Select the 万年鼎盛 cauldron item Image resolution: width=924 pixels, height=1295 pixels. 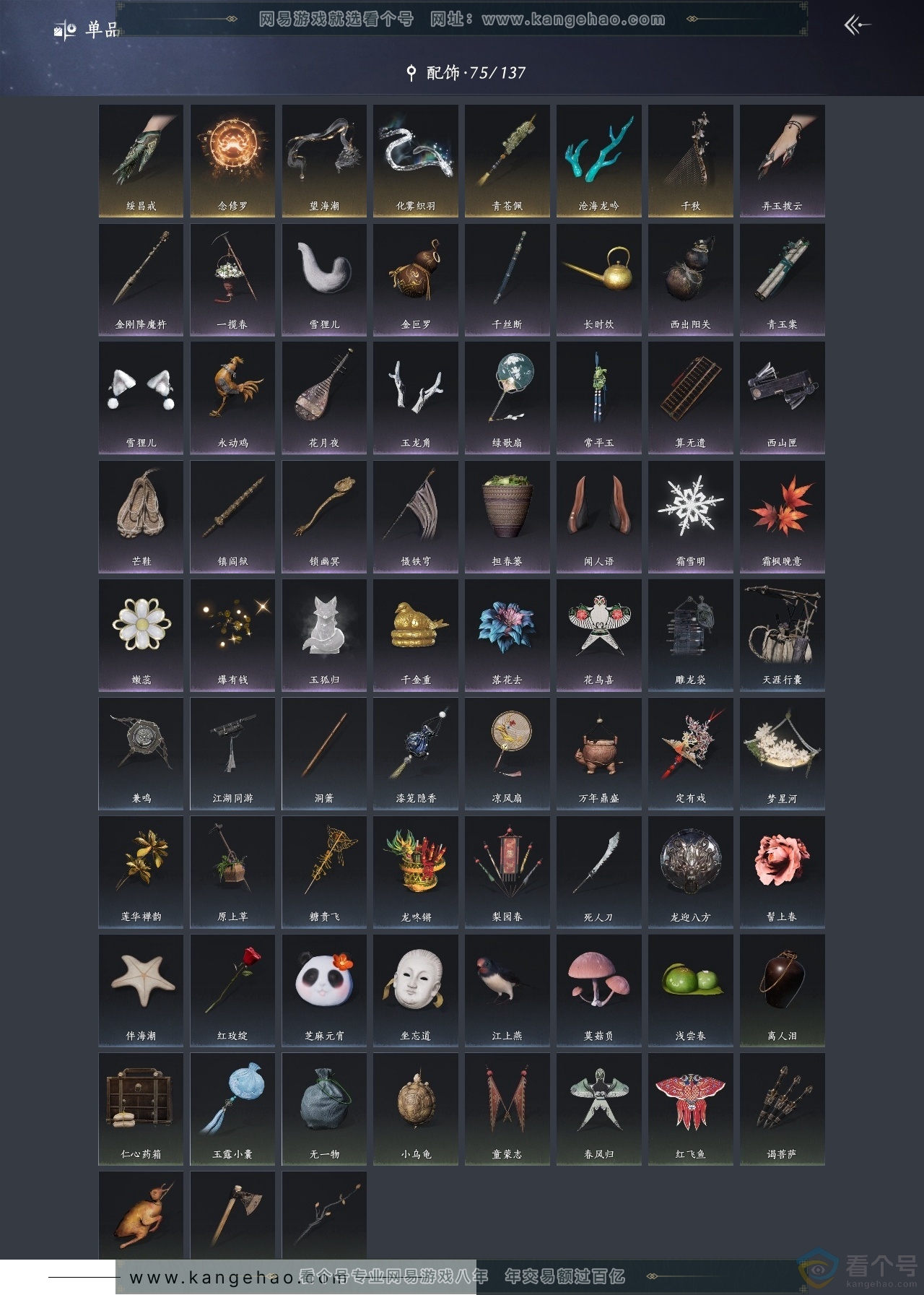tap(598, 753)
